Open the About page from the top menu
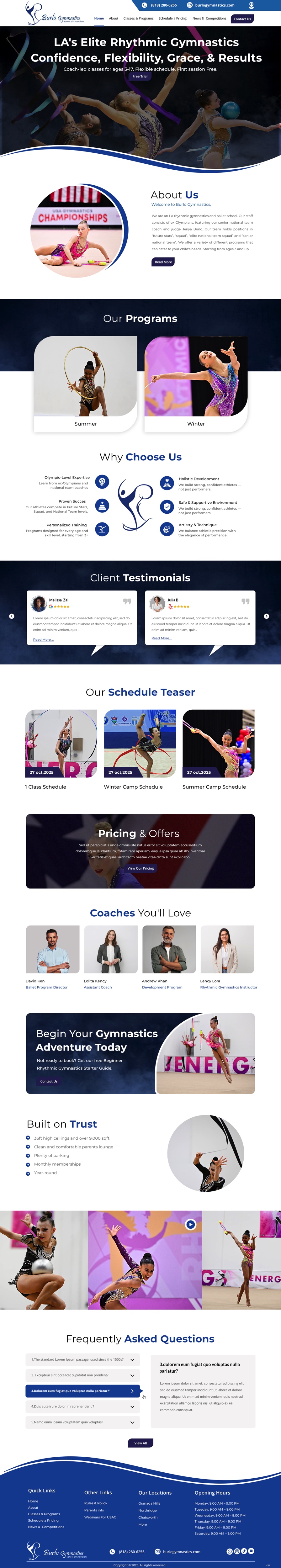The image size is (281, 1568). click(x=114, y=18)
